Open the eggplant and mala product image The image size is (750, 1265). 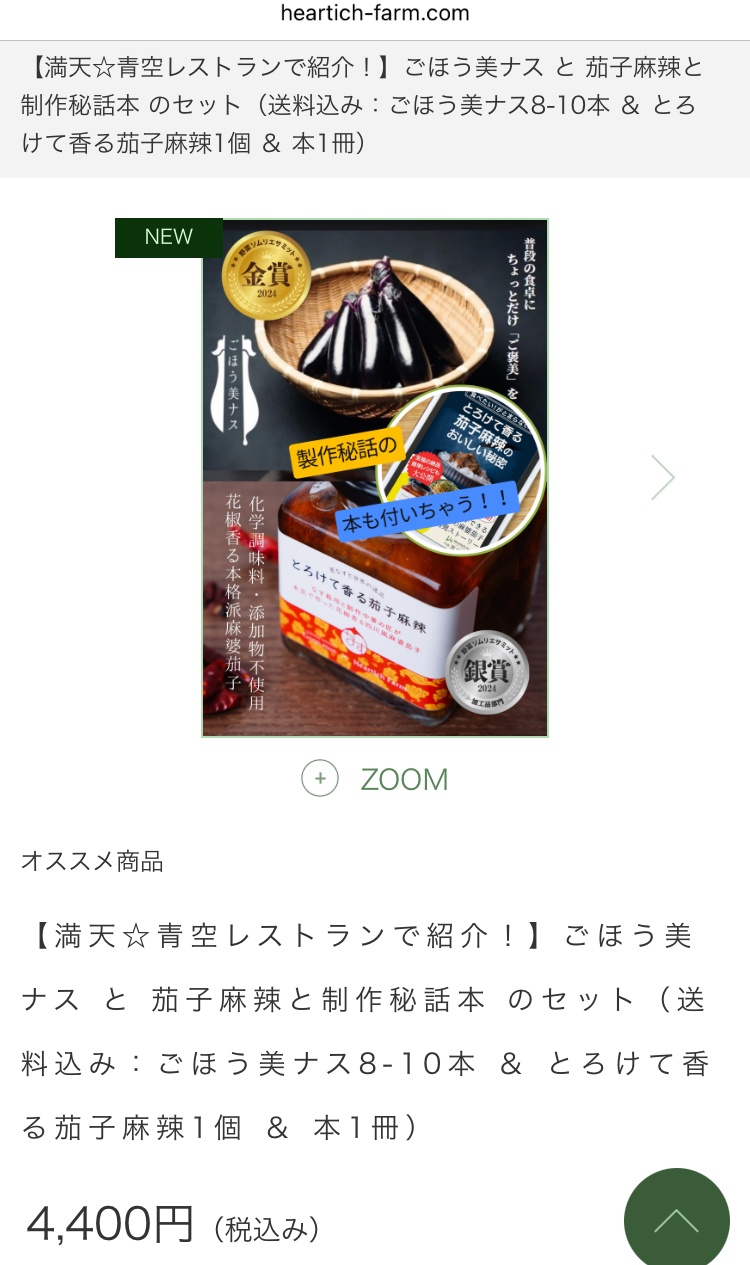click(375, 478)
